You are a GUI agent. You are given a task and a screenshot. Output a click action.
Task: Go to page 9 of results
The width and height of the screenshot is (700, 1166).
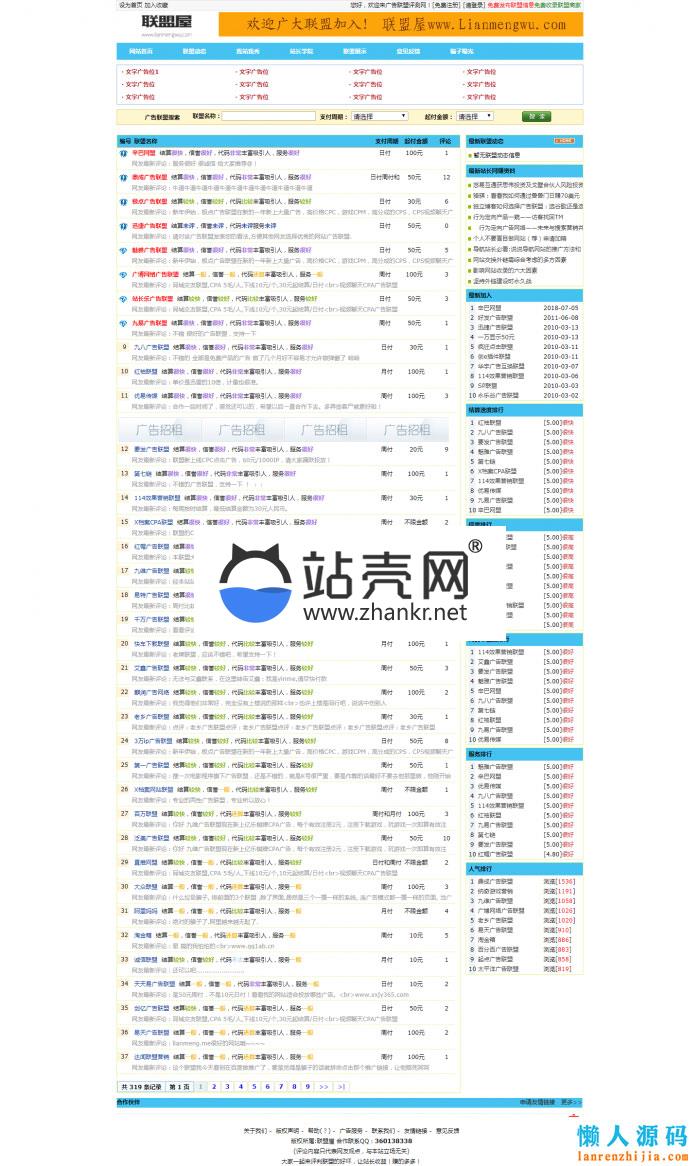click(307, 1086)
